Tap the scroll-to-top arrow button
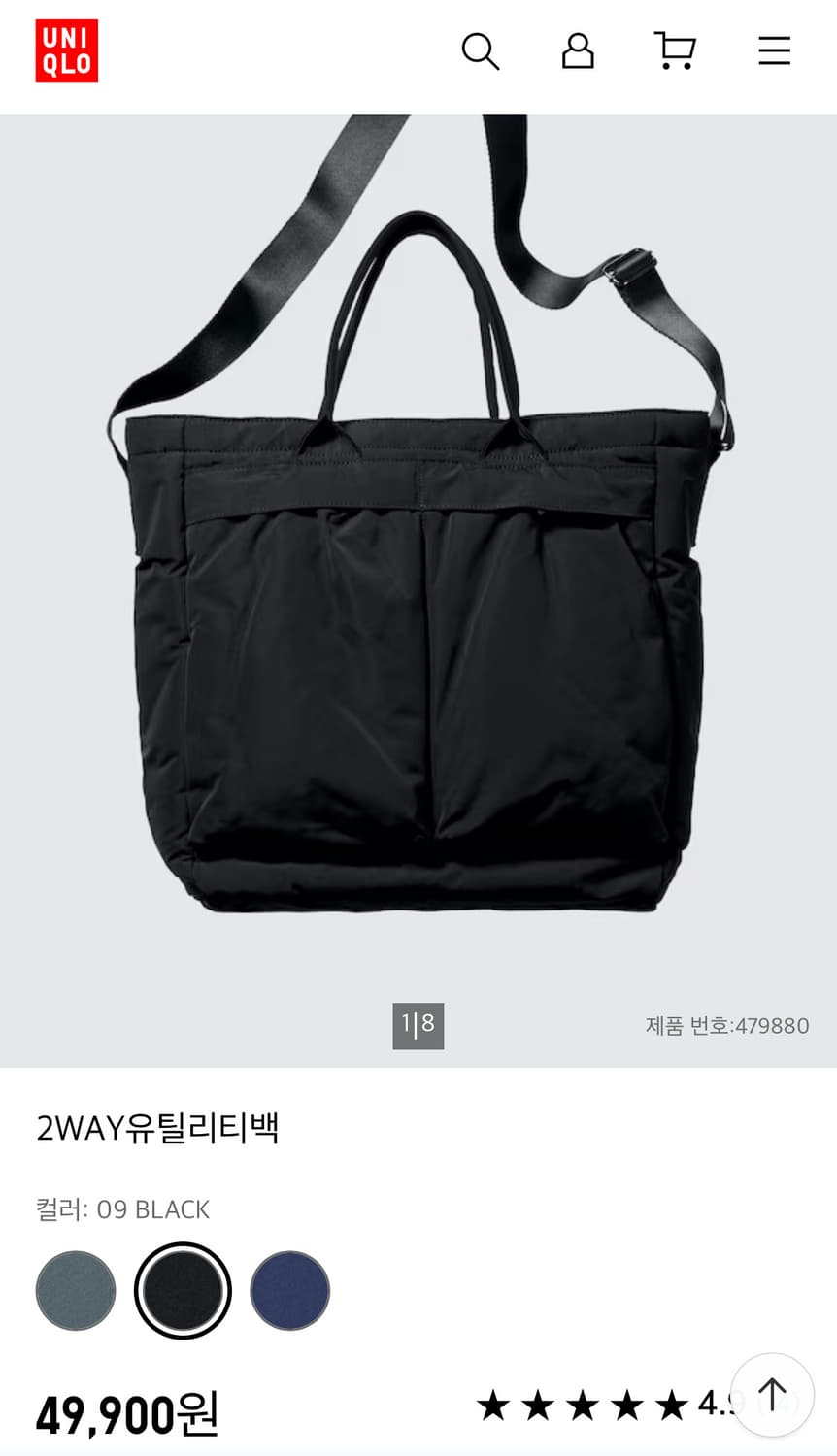 point(772,1395)
